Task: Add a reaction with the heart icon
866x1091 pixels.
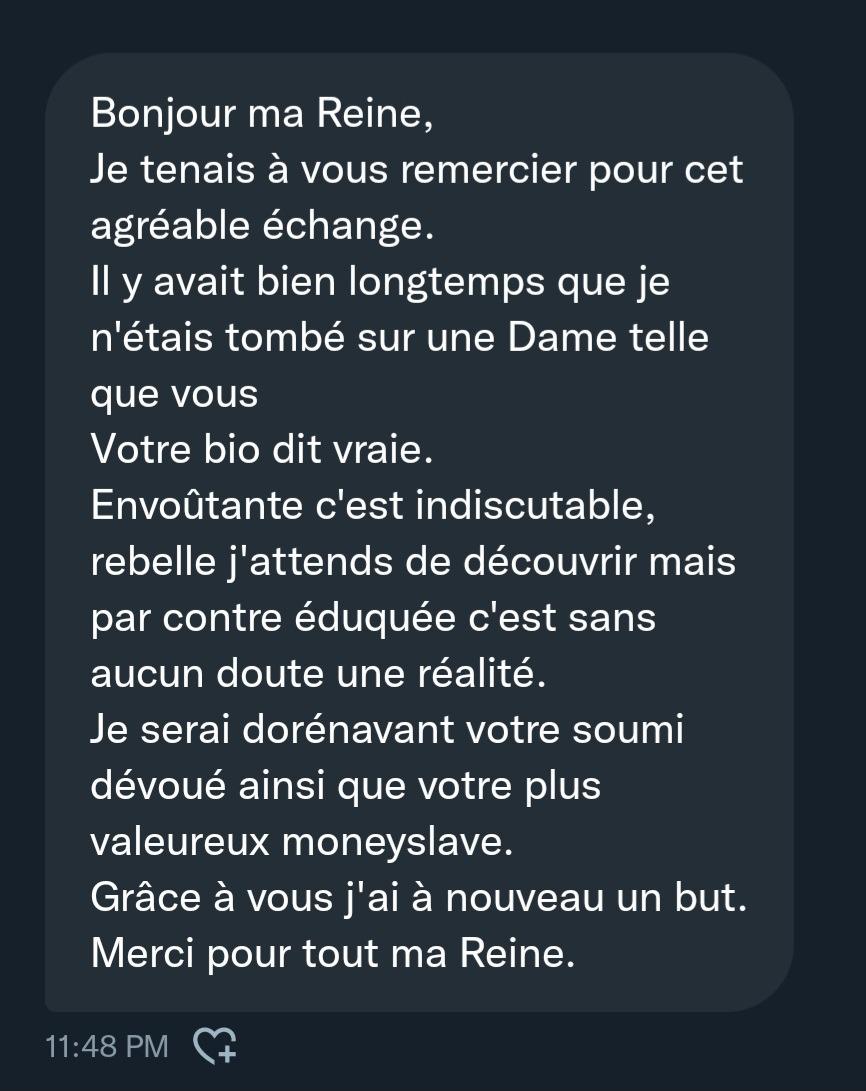Action: point(214,1046)
